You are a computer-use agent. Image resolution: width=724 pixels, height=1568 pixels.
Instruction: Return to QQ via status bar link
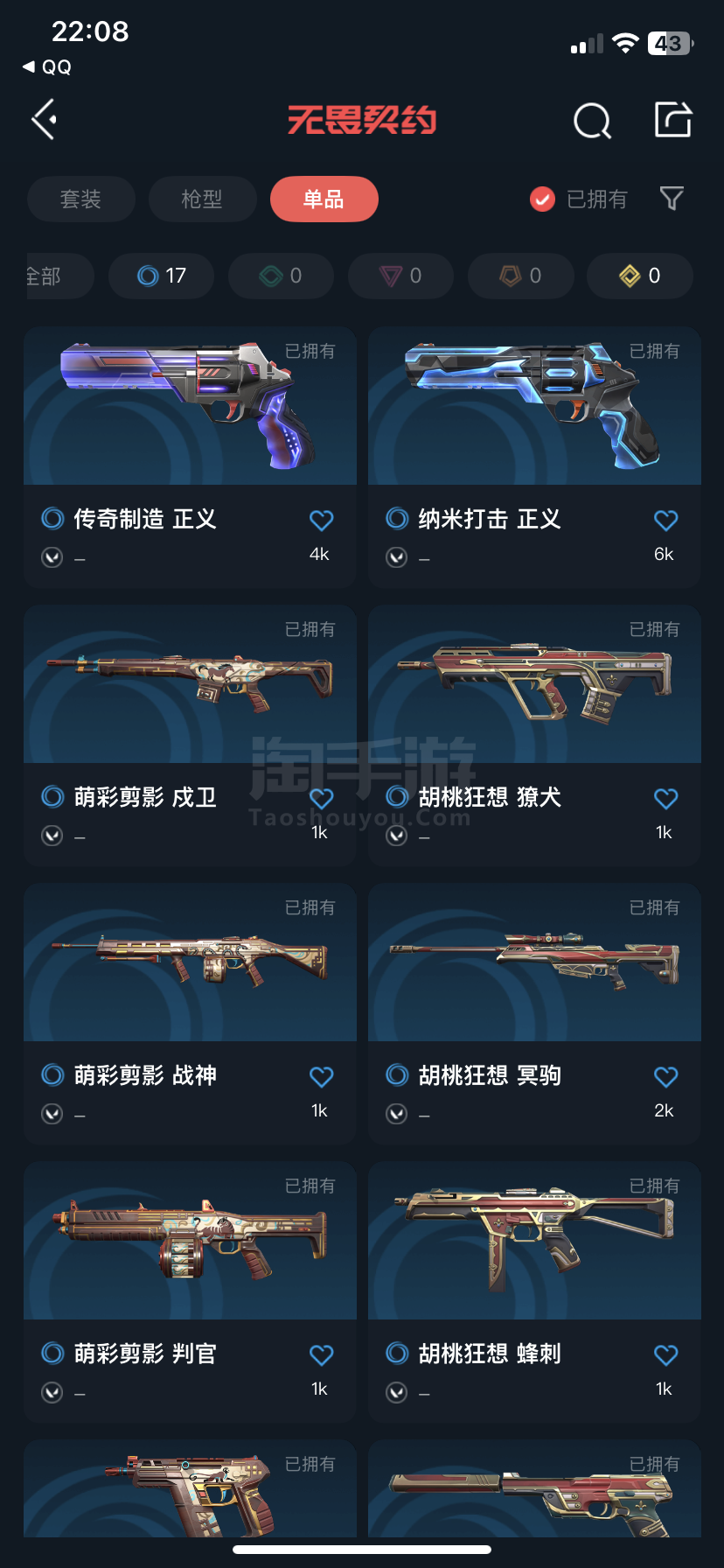47,67
